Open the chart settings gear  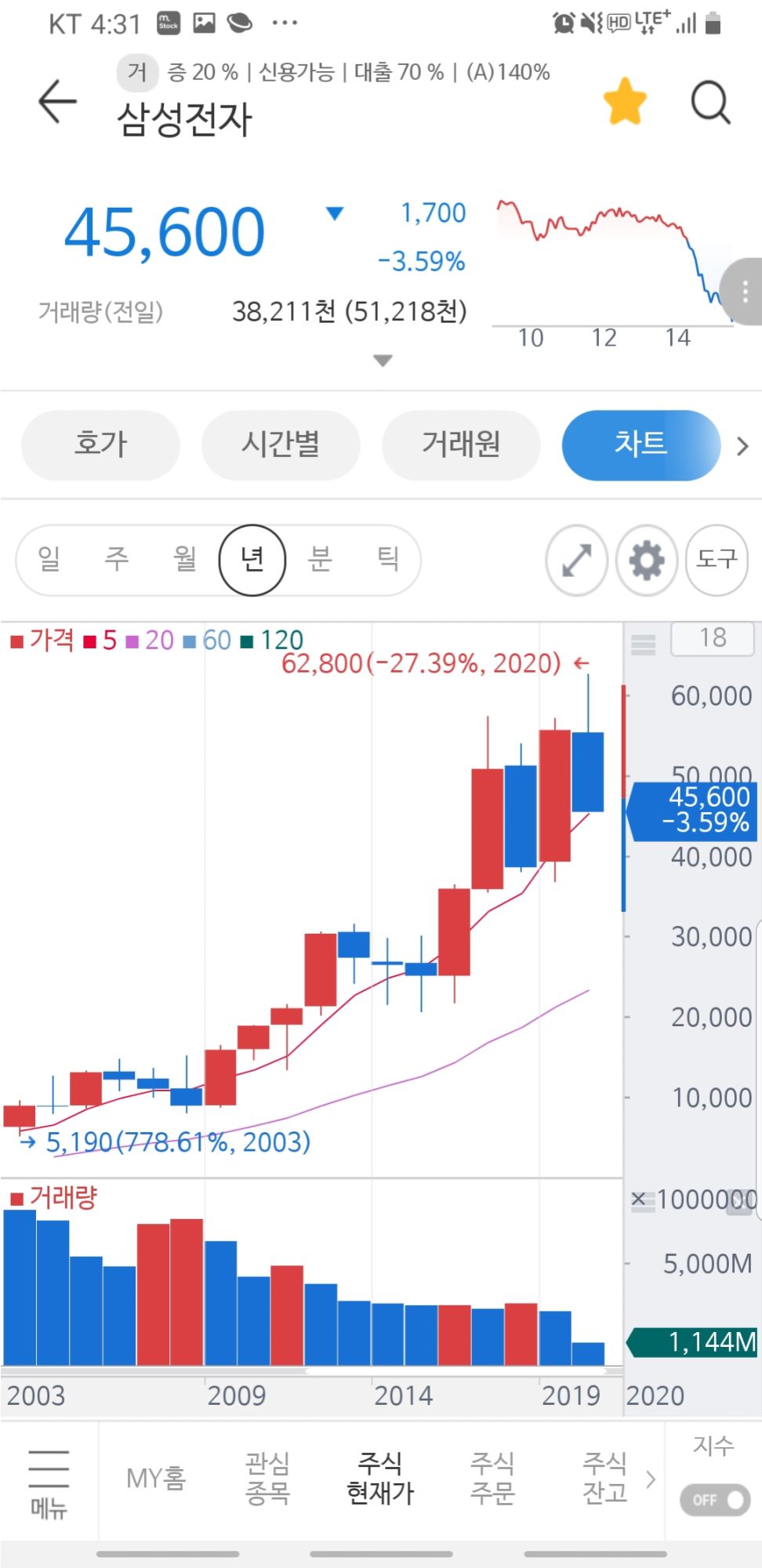pyautogui.click(x=646, y=561)
